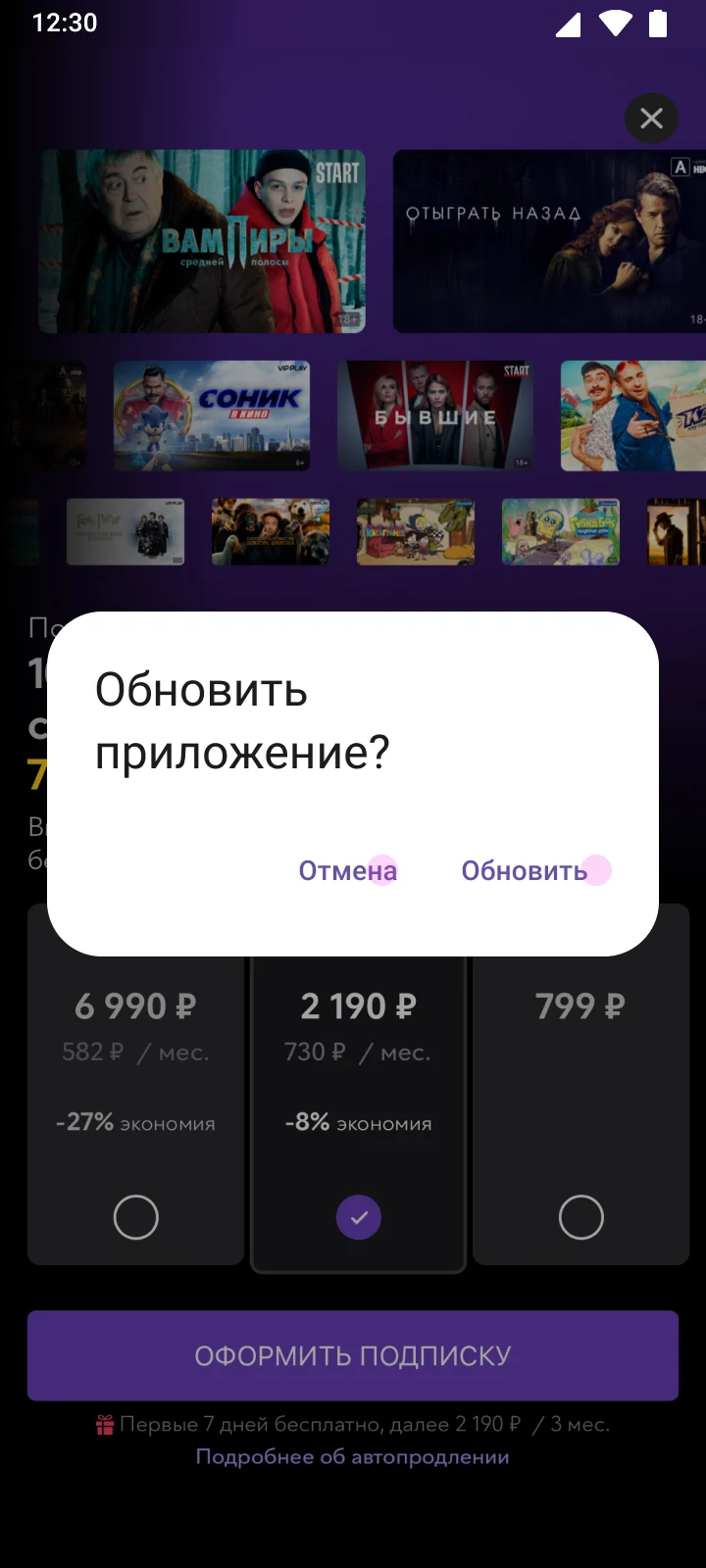The image size is (706, 1568).
Task: Select the 6 990 ₽ plan
Action: [x=135, y=1217]
